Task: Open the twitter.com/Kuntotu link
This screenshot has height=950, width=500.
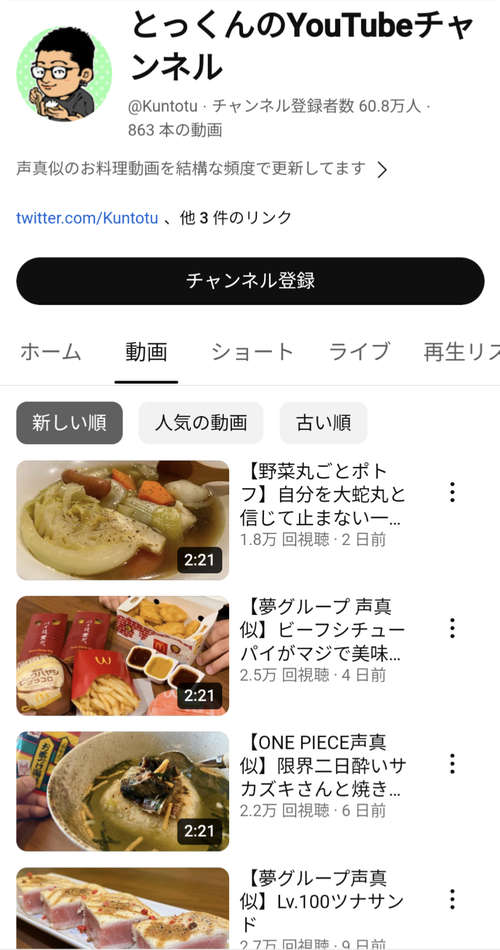Action: (x=87, y=218)
